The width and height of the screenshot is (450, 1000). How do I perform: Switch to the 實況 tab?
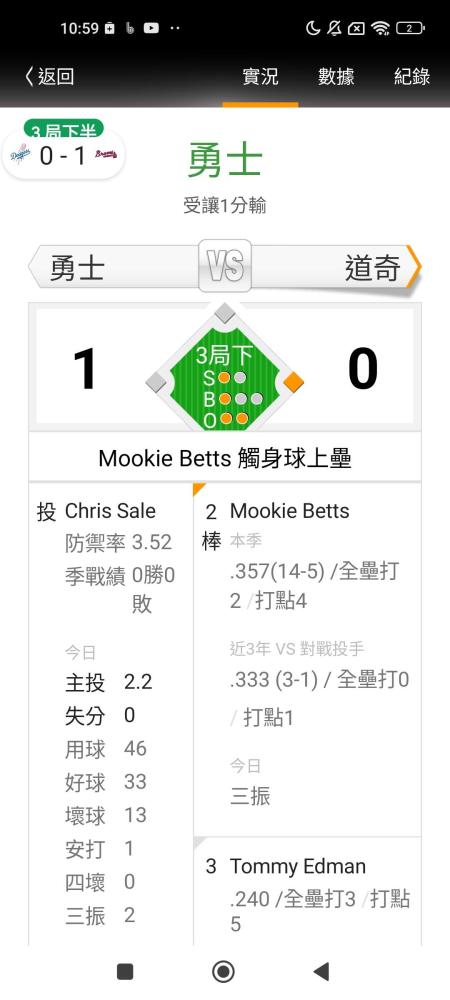tap(260, 77)
